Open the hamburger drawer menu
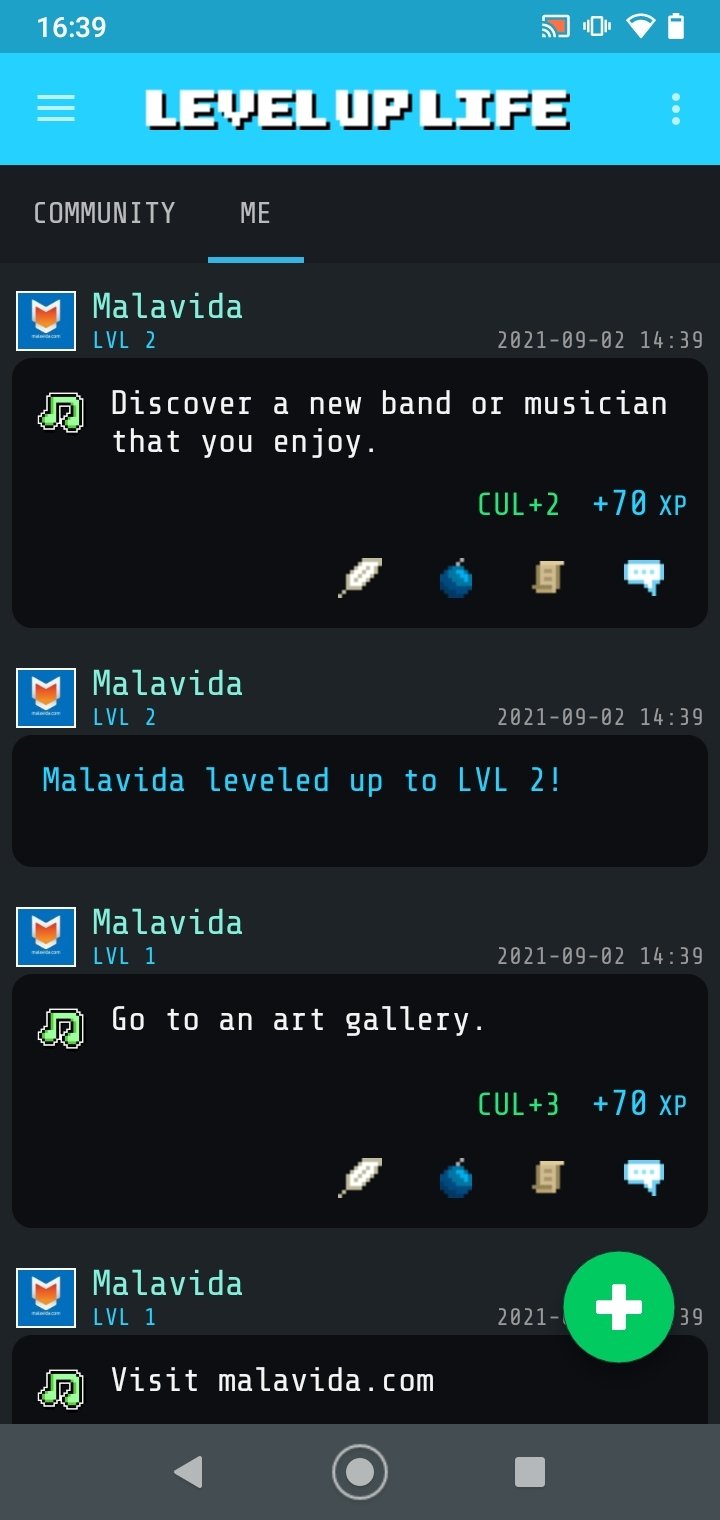 tap(56, 109)
